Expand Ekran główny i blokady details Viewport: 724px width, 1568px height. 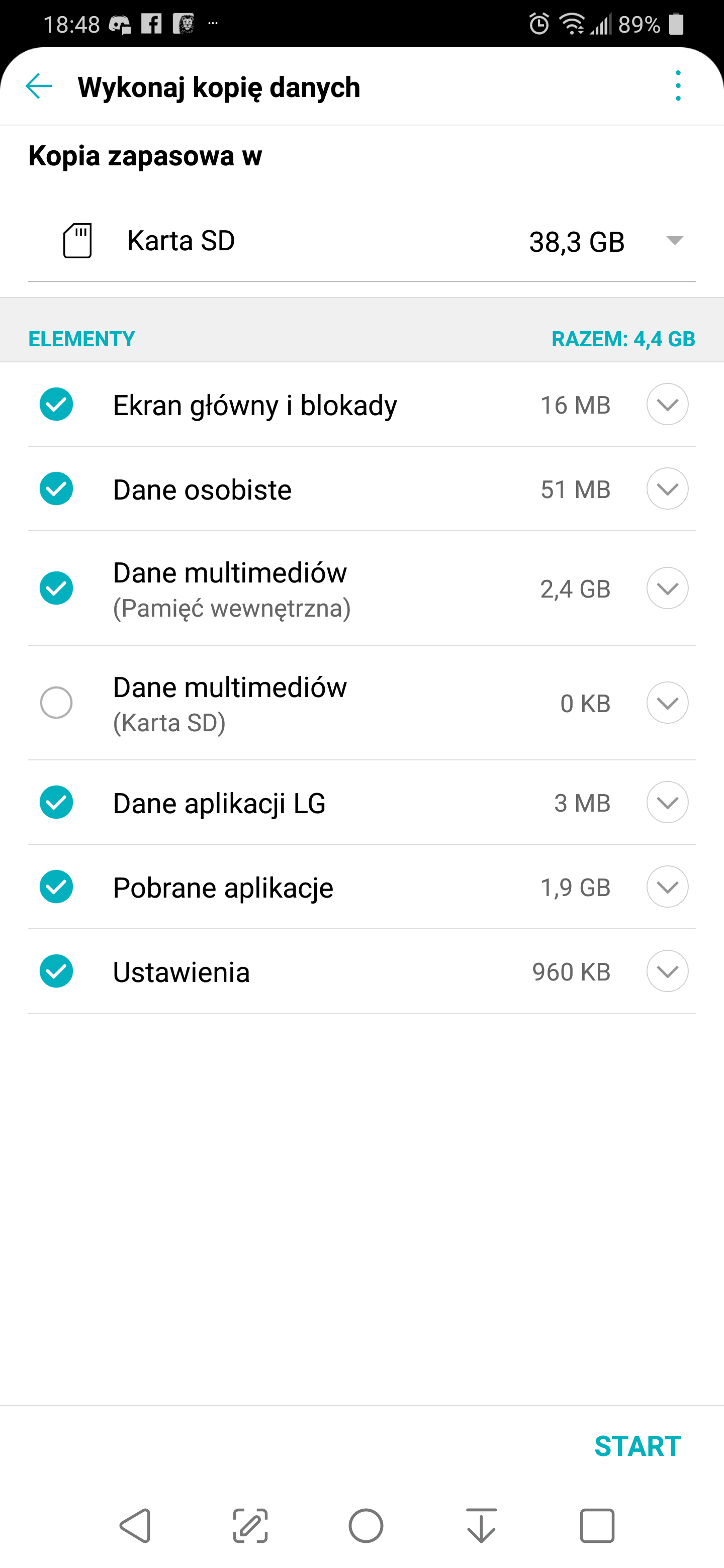pos(667,404)
